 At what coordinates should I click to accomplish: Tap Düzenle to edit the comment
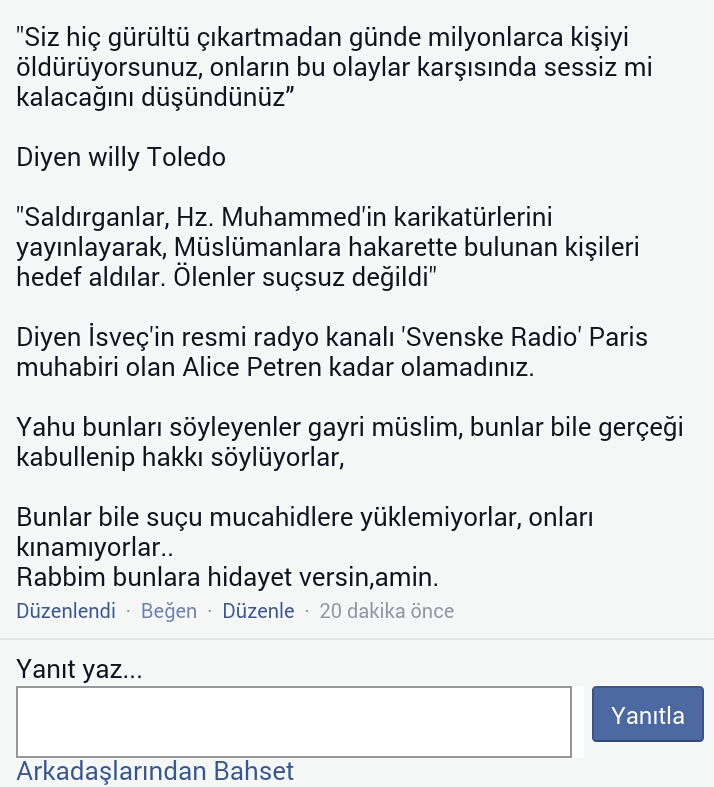pos(258,611)
